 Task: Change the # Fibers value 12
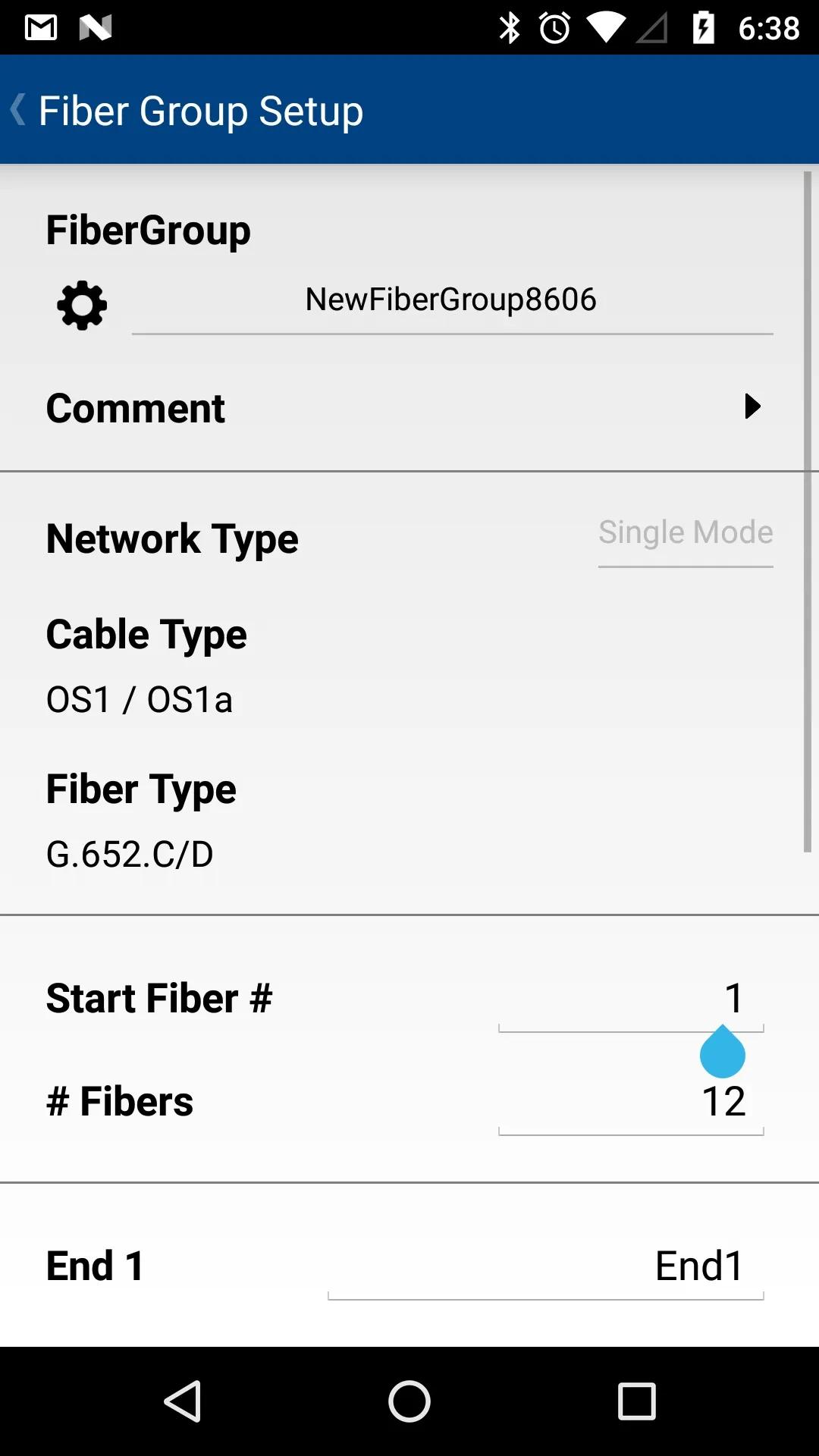(632, 1102)
